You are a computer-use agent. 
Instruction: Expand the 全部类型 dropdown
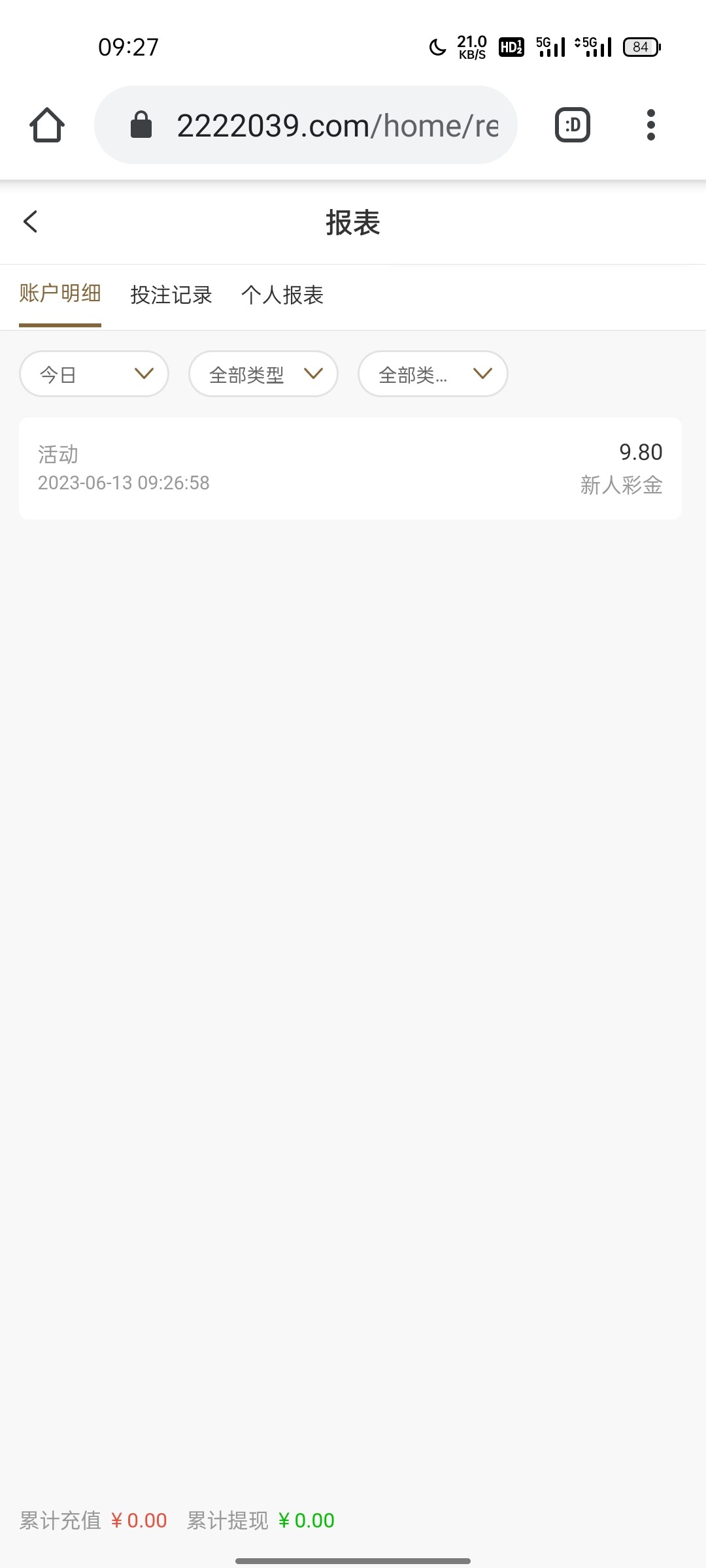pyautogui.click(x=263, y=374)
